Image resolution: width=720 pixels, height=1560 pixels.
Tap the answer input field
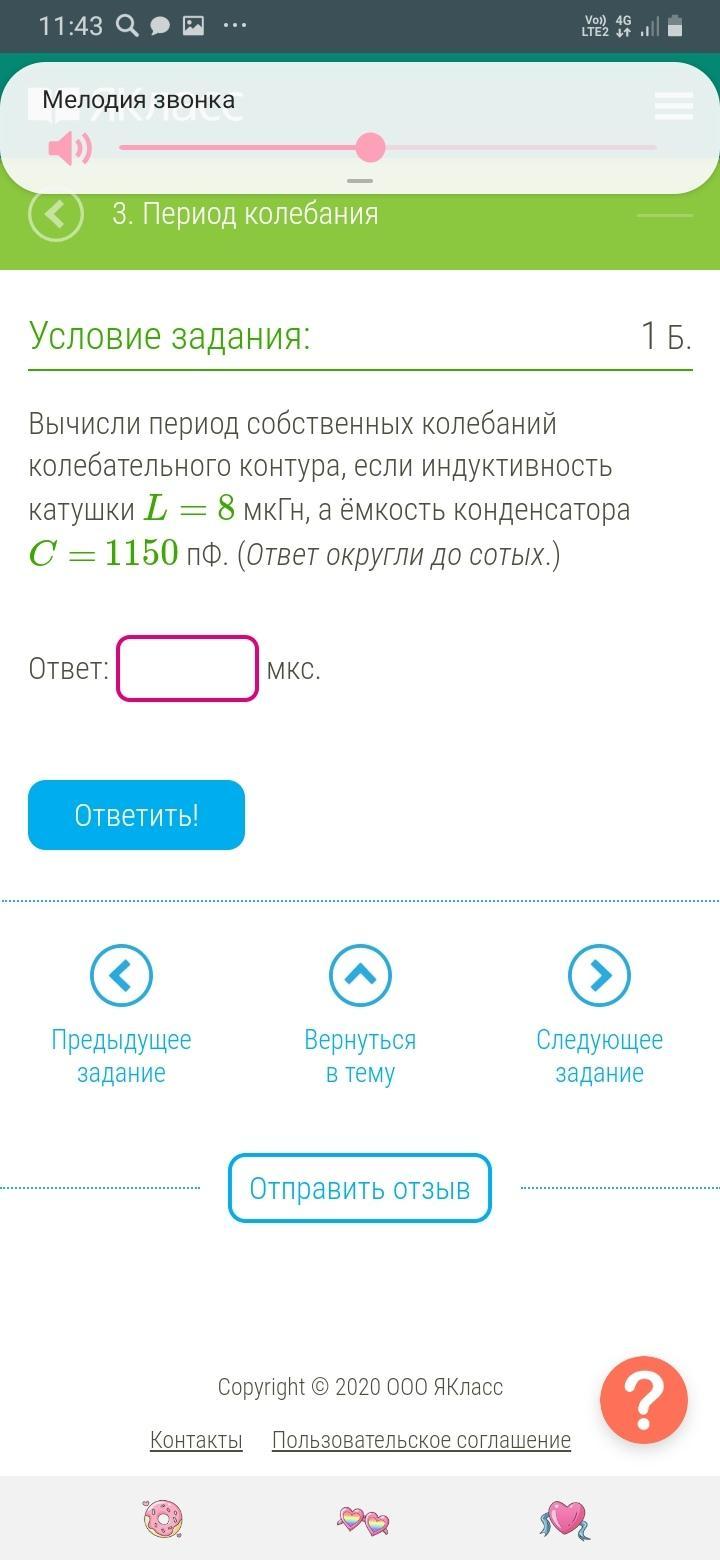(x=187, y=668)
